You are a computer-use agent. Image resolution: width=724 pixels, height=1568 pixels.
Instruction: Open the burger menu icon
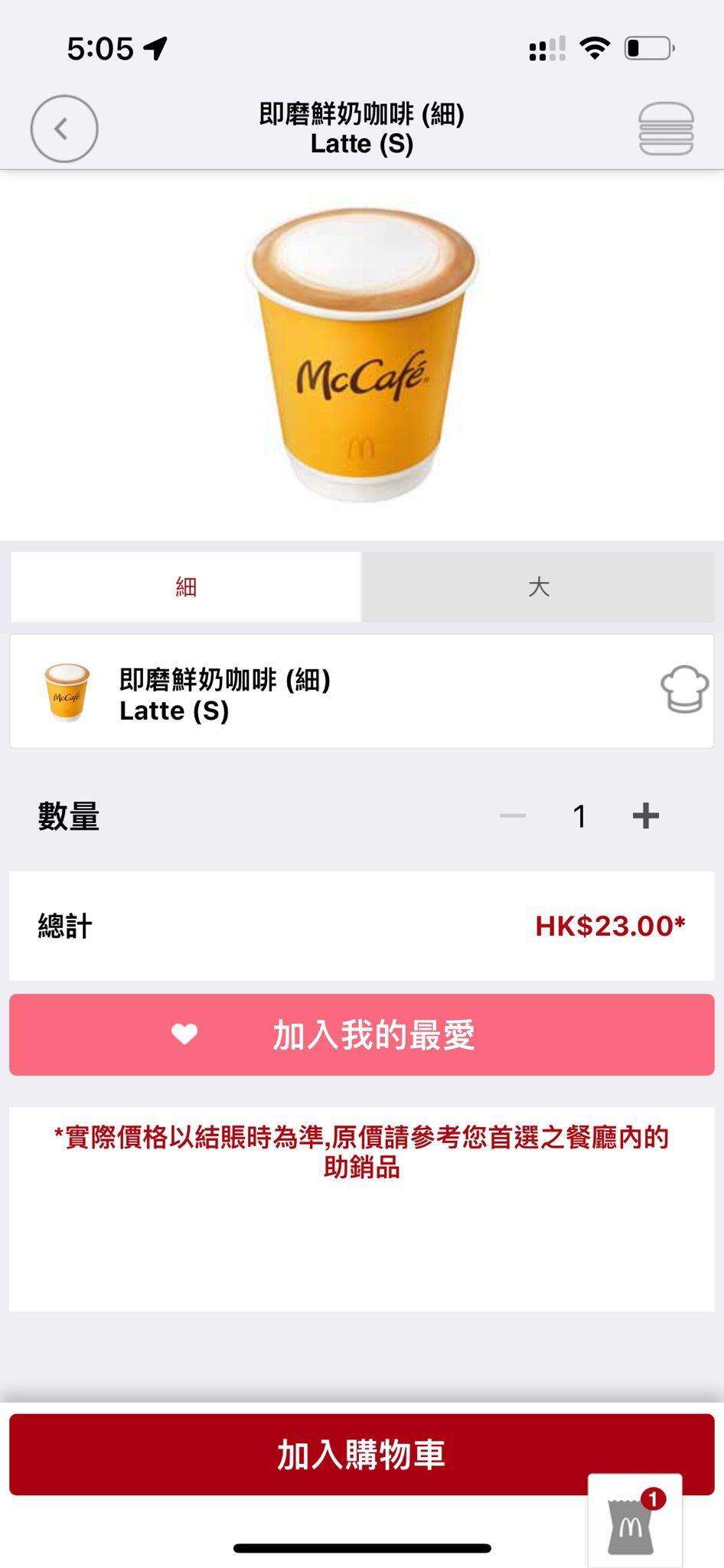664,127
